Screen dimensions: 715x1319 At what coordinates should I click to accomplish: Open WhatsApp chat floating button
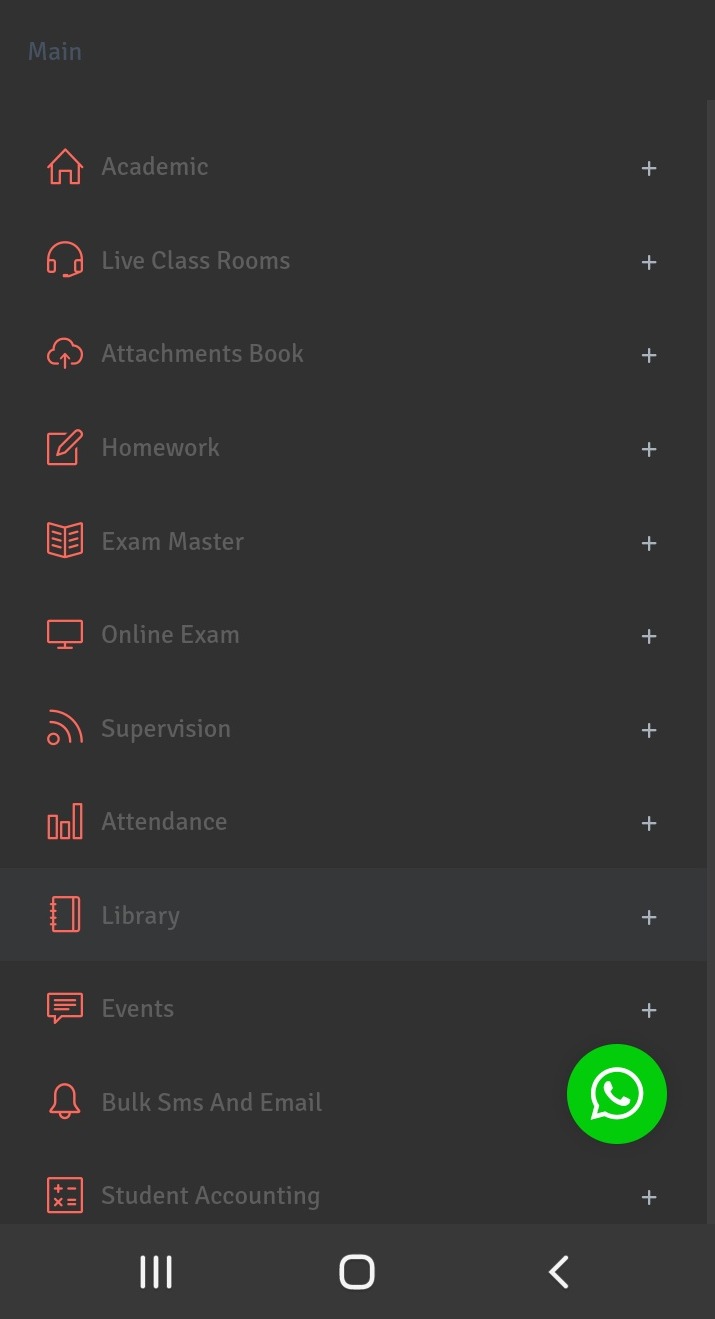[616, 1094]
